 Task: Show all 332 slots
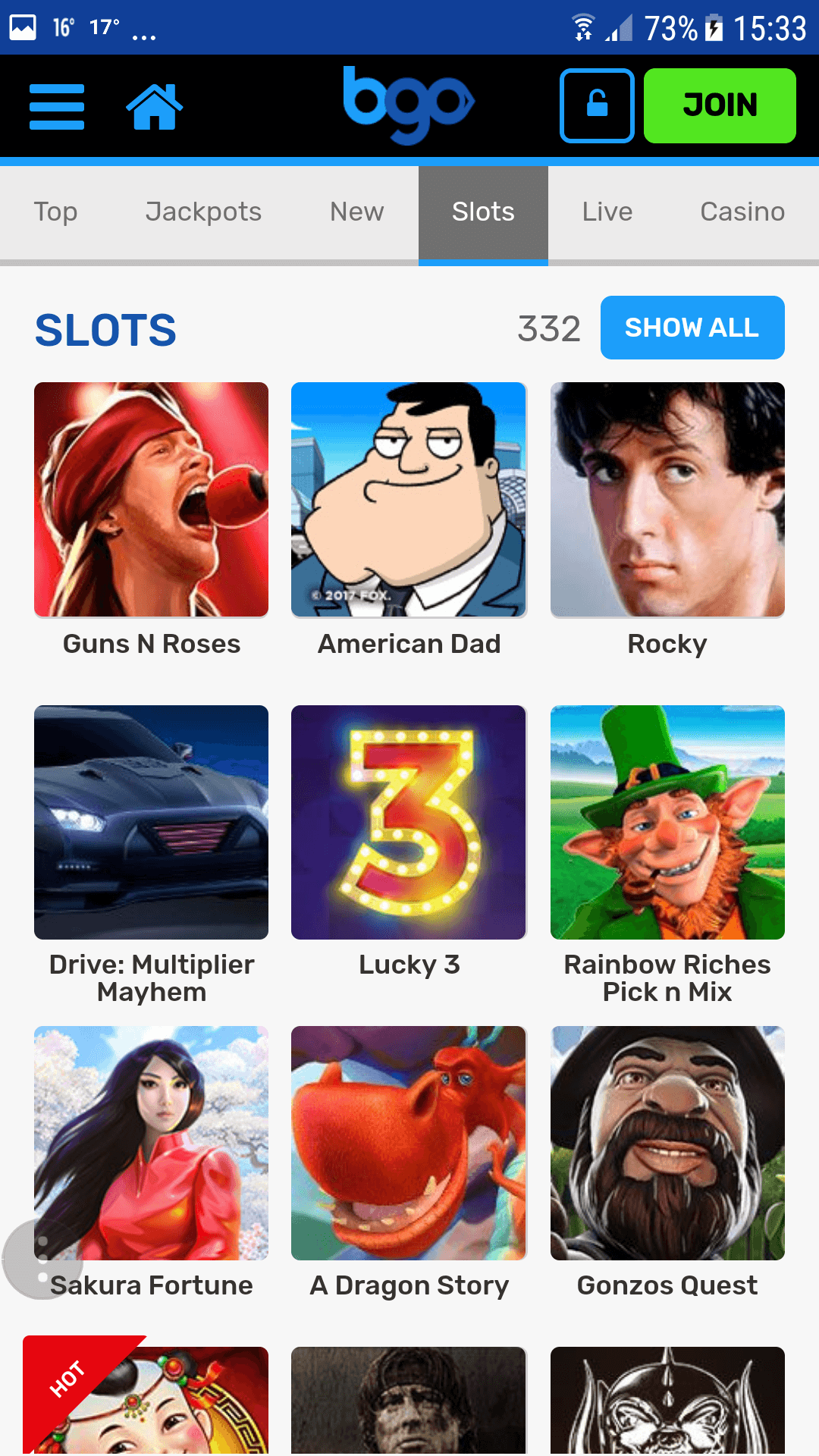692,328
